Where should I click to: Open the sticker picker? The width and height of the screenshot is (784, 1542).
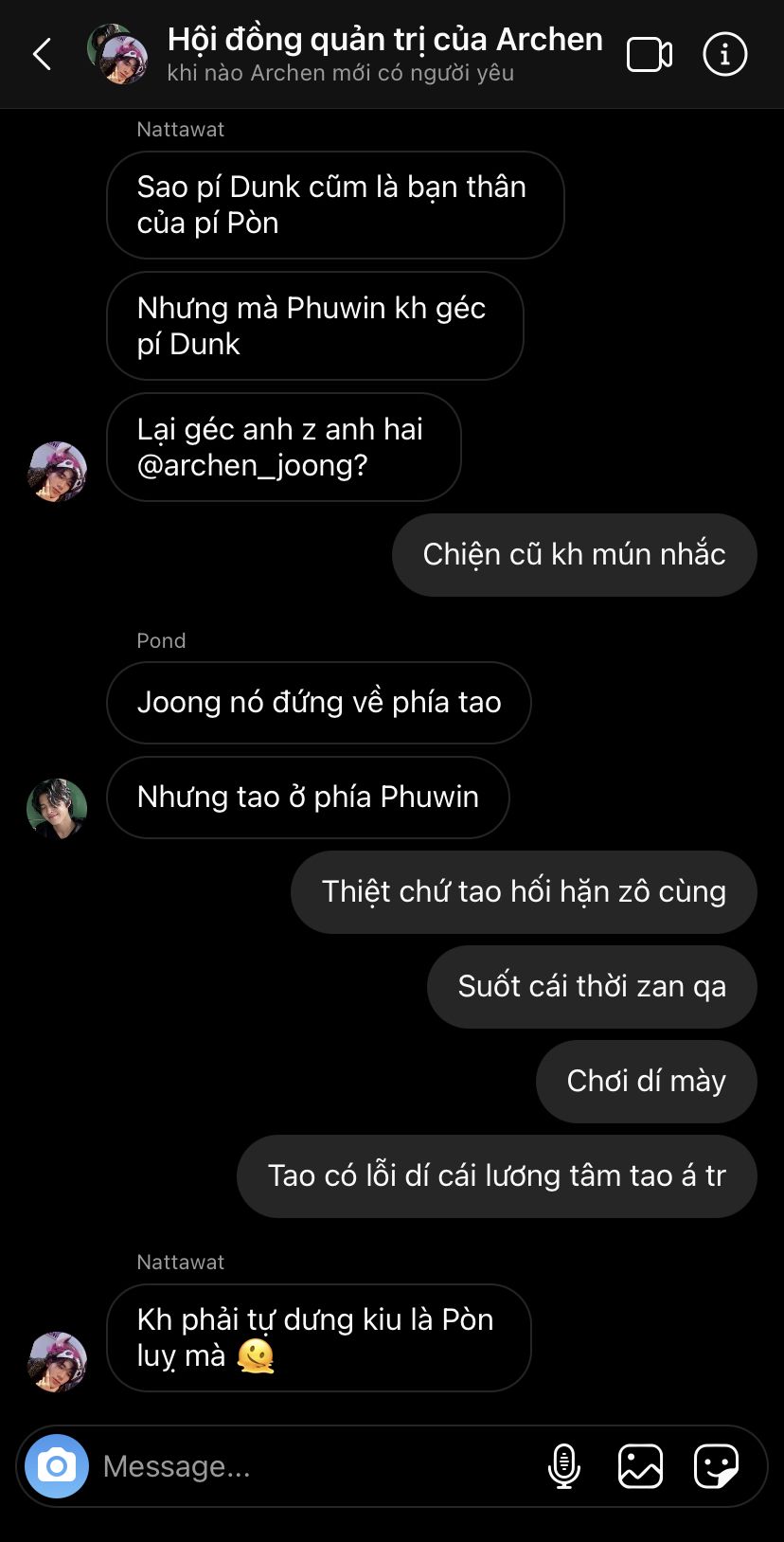click(716, 1466)
